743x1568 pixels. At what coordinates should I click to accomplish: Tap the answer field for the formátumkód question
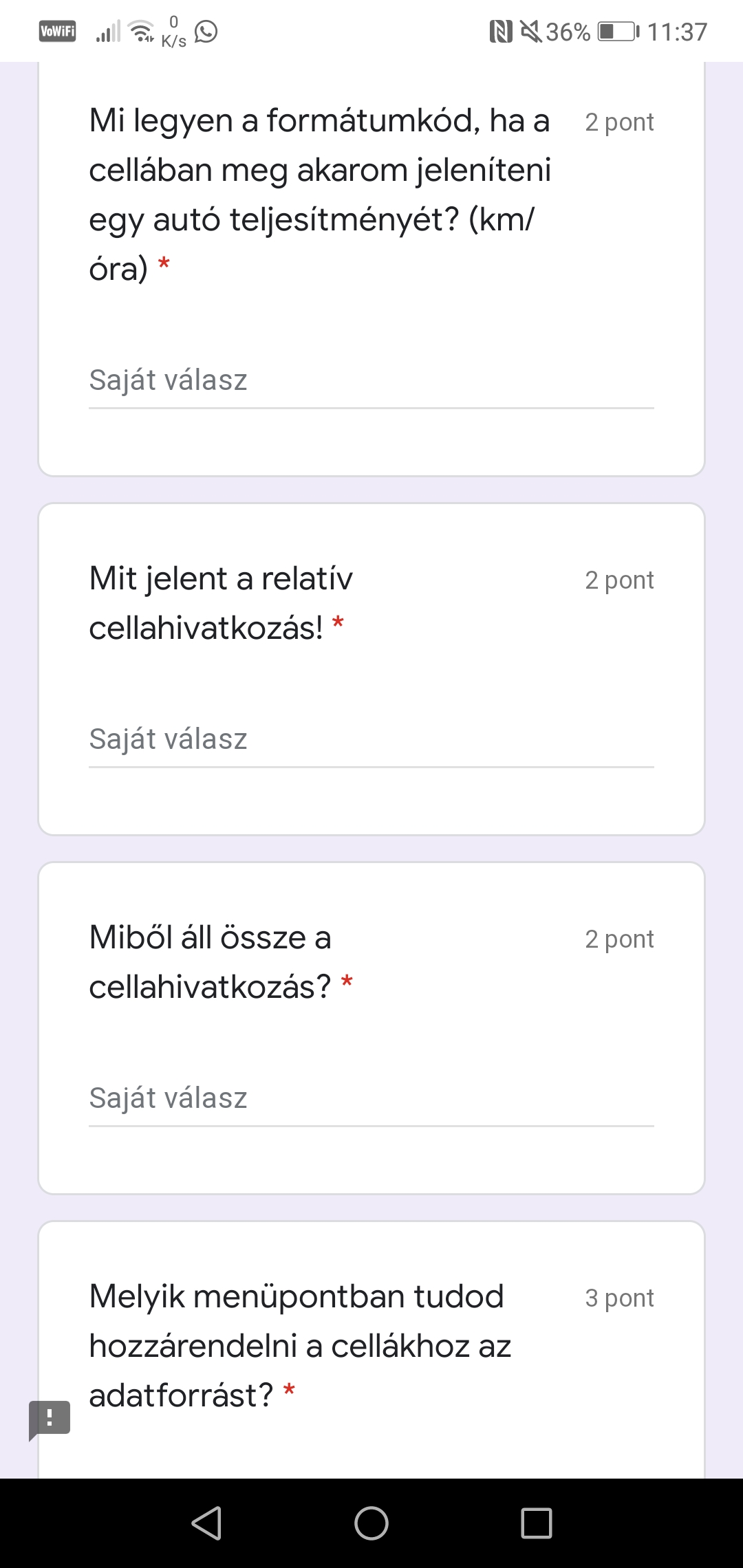click(371, 380)
